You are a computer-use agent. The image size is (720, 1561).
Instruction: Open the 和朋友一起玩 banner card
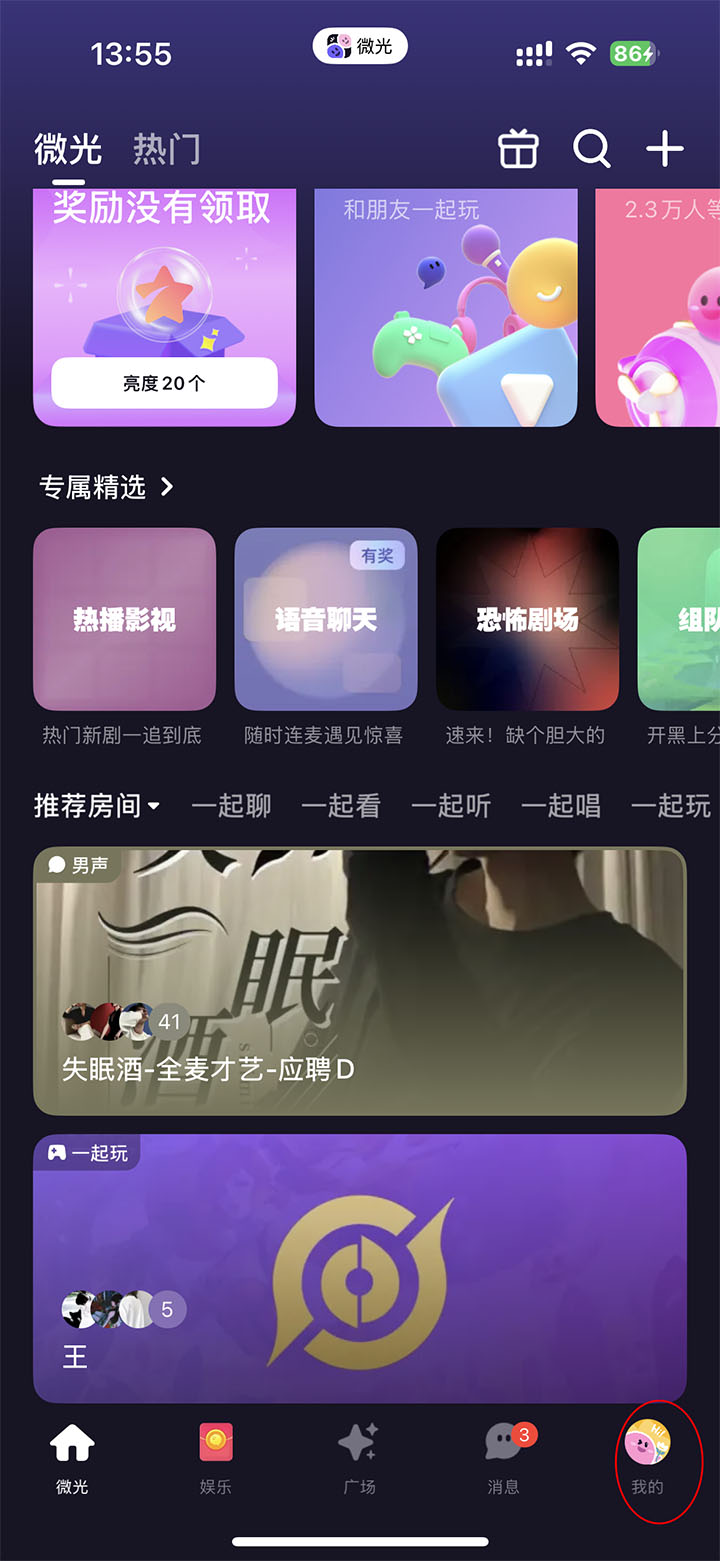point(446,308)
